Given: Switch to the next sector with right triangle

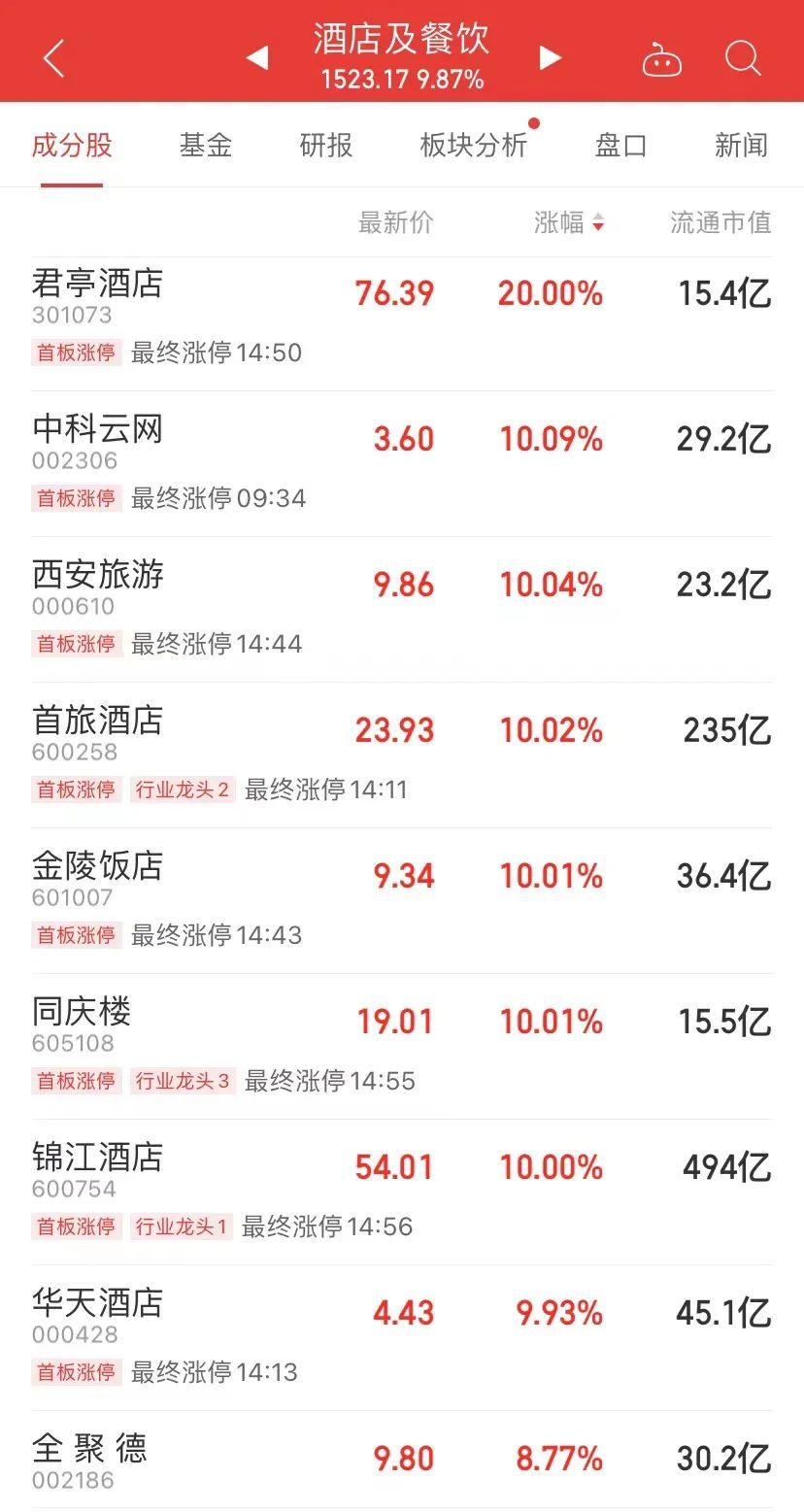Looking at the screenshot, I should click(551, 58).
